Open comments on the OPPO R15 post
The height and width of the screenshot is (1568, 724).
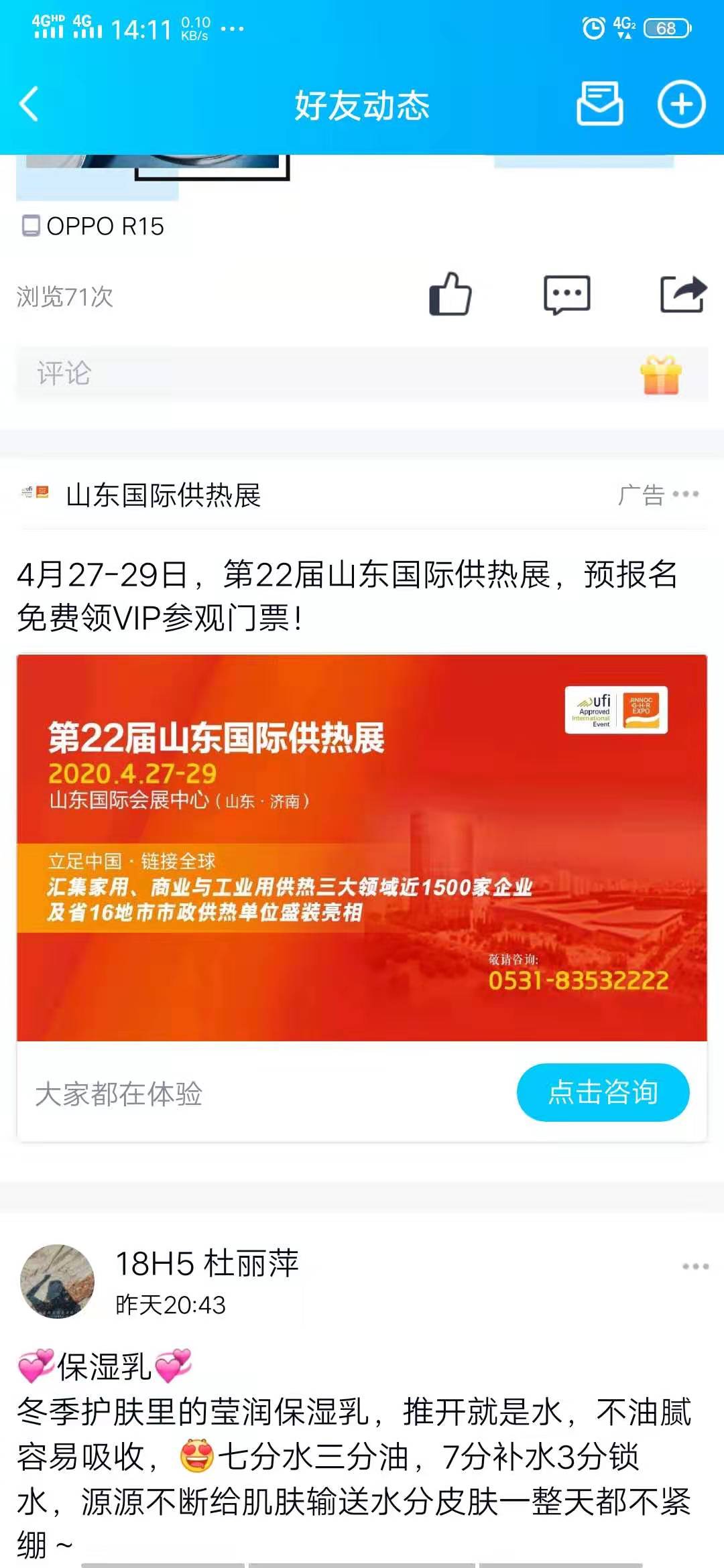click(x=566, y=293)
